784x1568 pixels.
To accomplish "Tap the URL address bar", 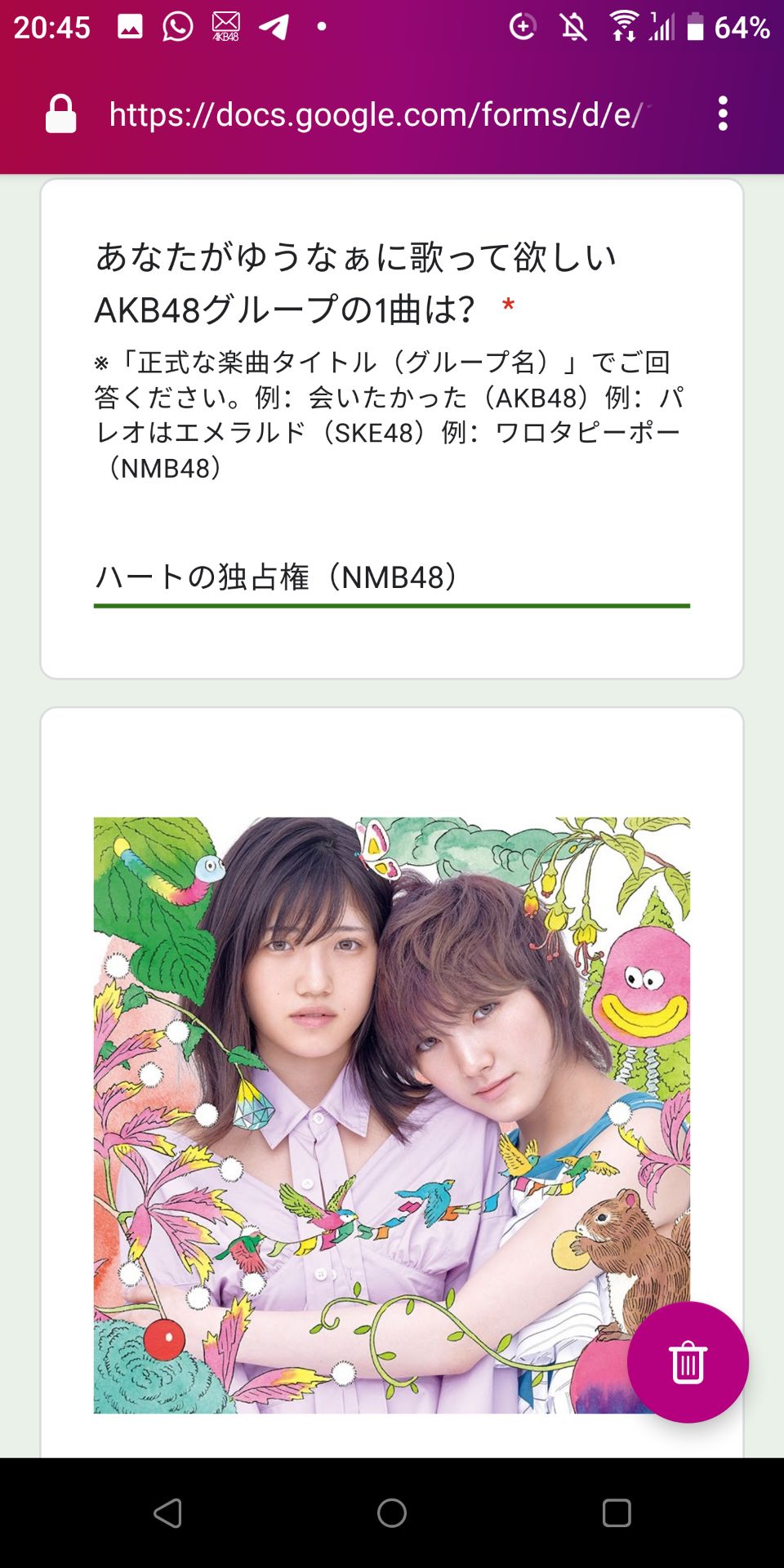I will coord(376,114).
